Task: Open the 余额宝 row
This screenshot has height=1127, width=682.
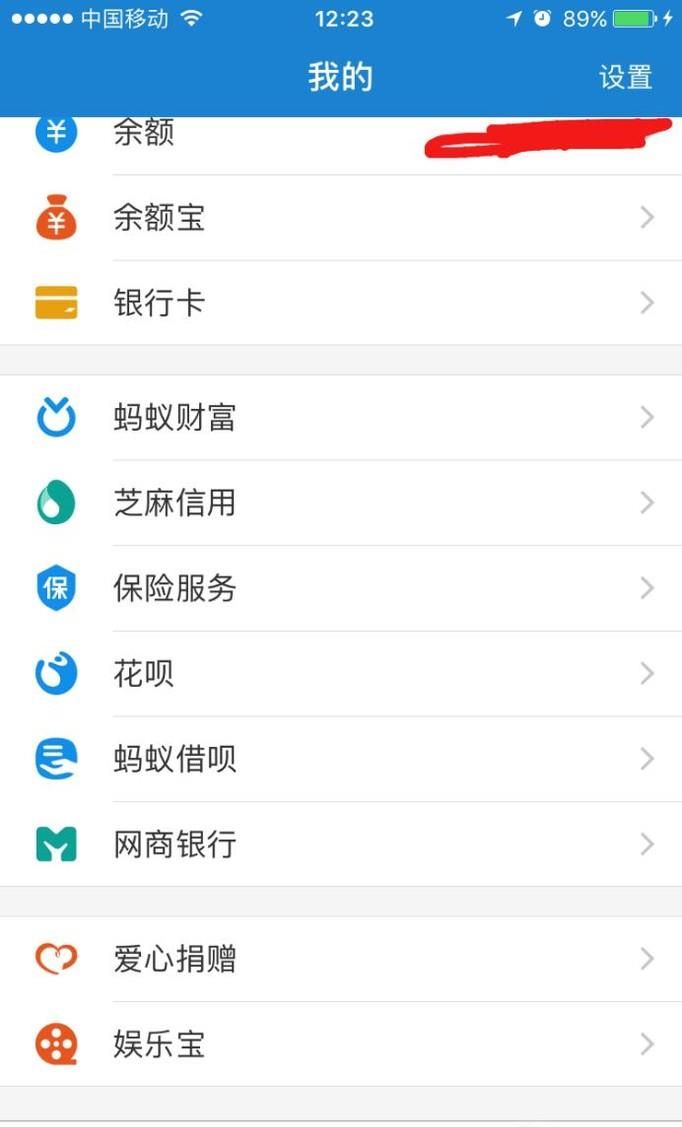Action: 160,218
